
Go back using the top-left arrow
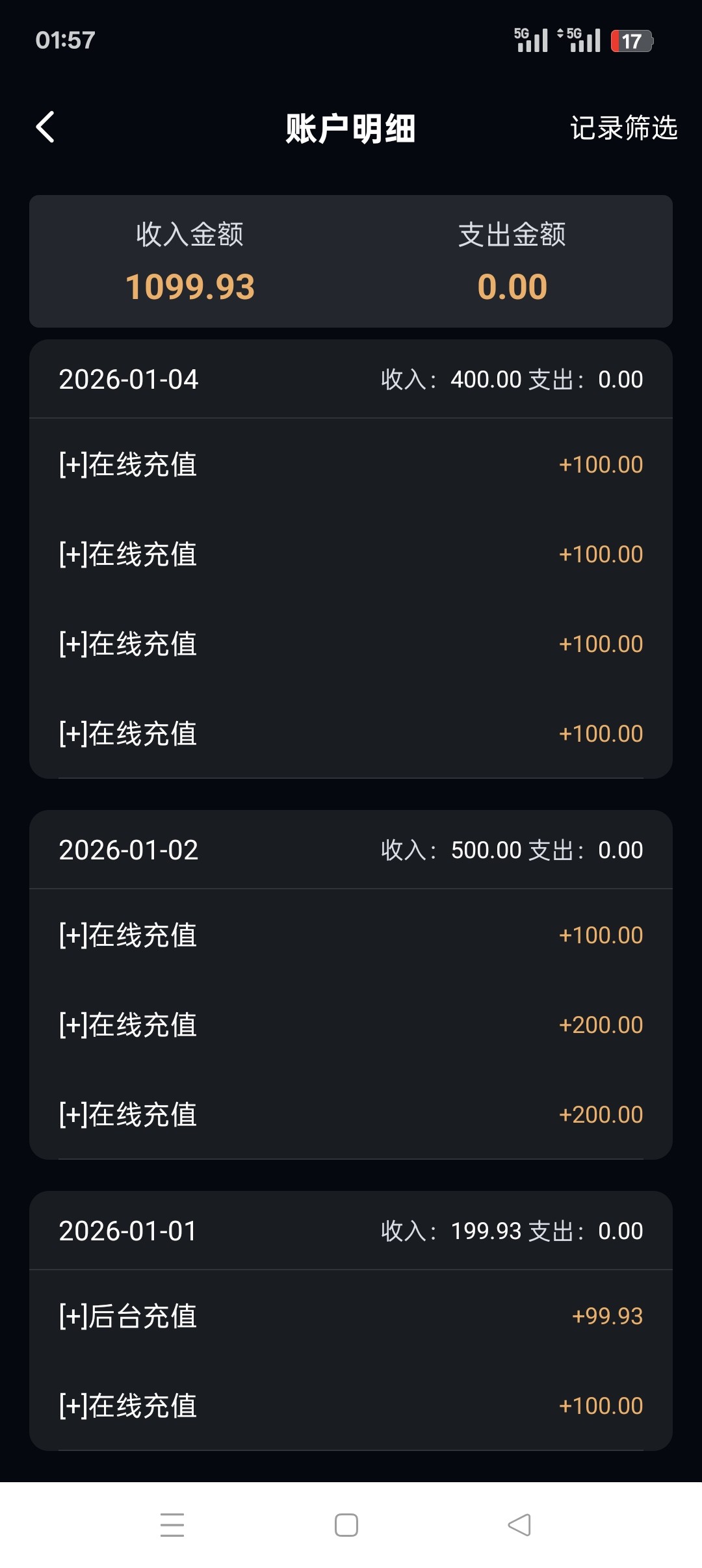(45, 127)
